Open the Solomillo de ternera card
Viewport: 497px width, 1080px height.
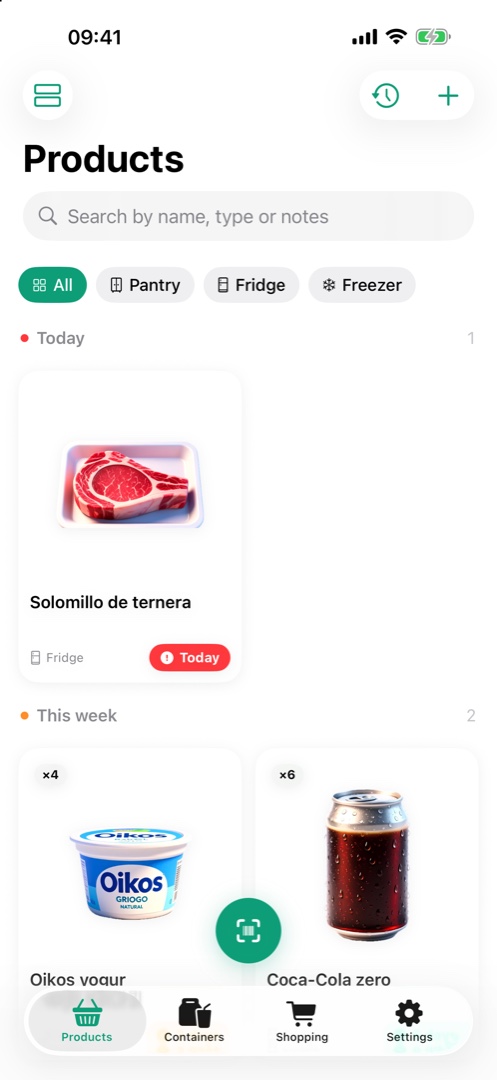130,527
